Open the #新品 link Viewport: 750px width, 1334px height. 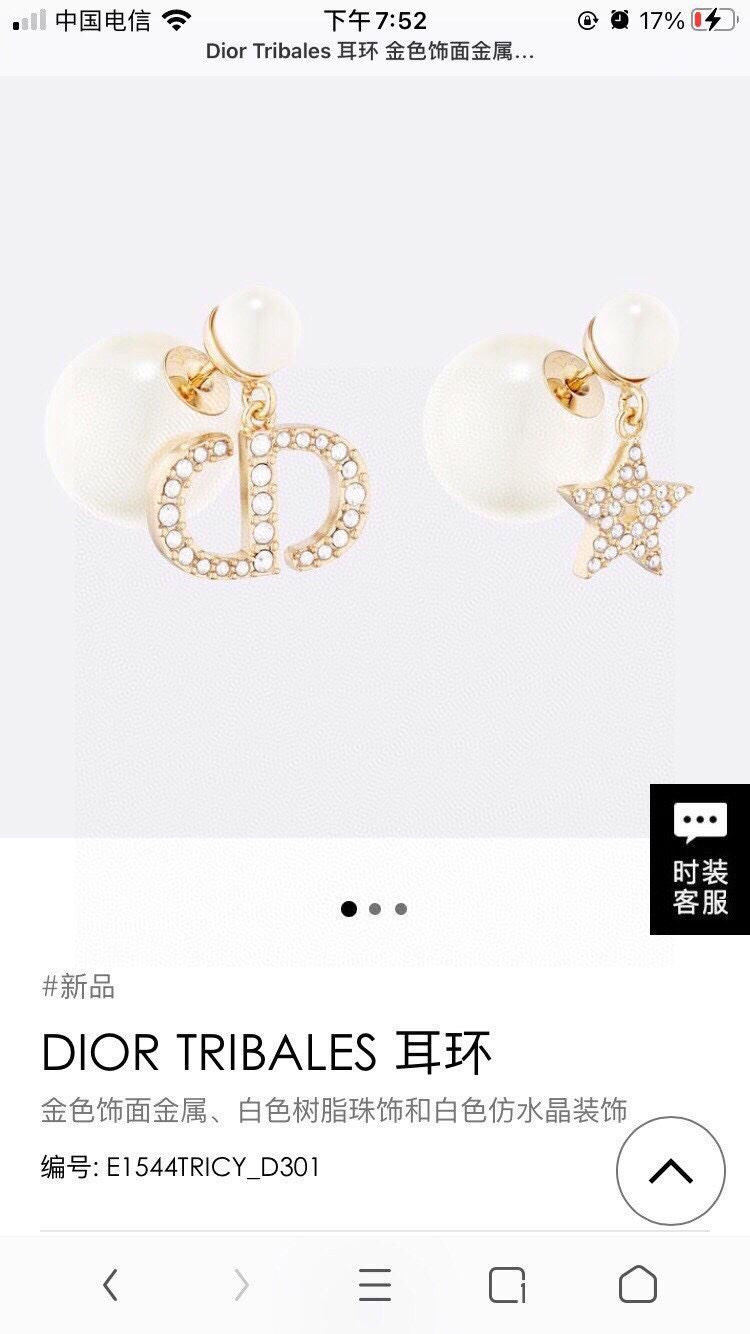pos(75,989)
